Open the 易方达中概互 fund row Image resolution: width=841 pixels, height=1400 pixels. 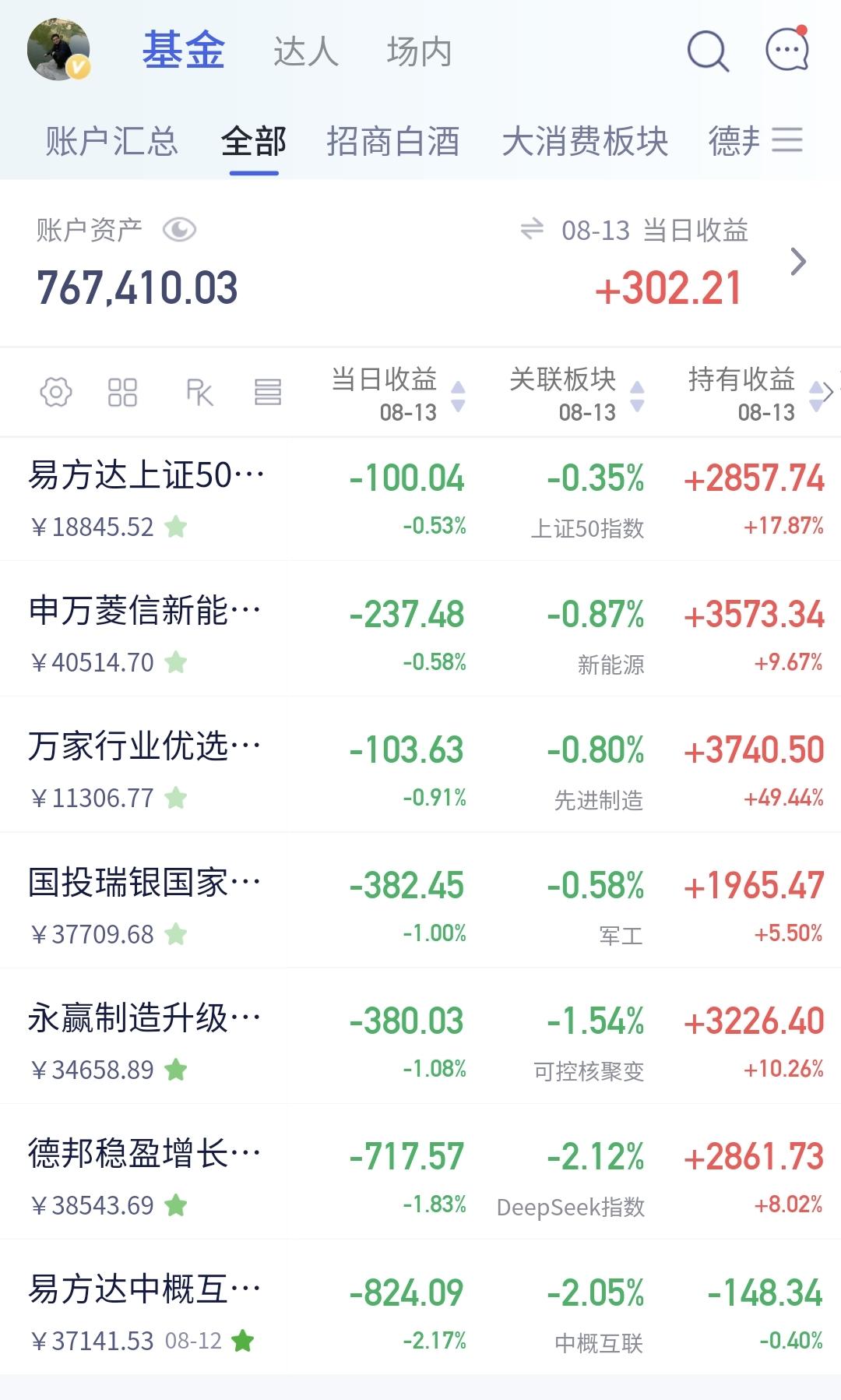[x=420, y=1307]
